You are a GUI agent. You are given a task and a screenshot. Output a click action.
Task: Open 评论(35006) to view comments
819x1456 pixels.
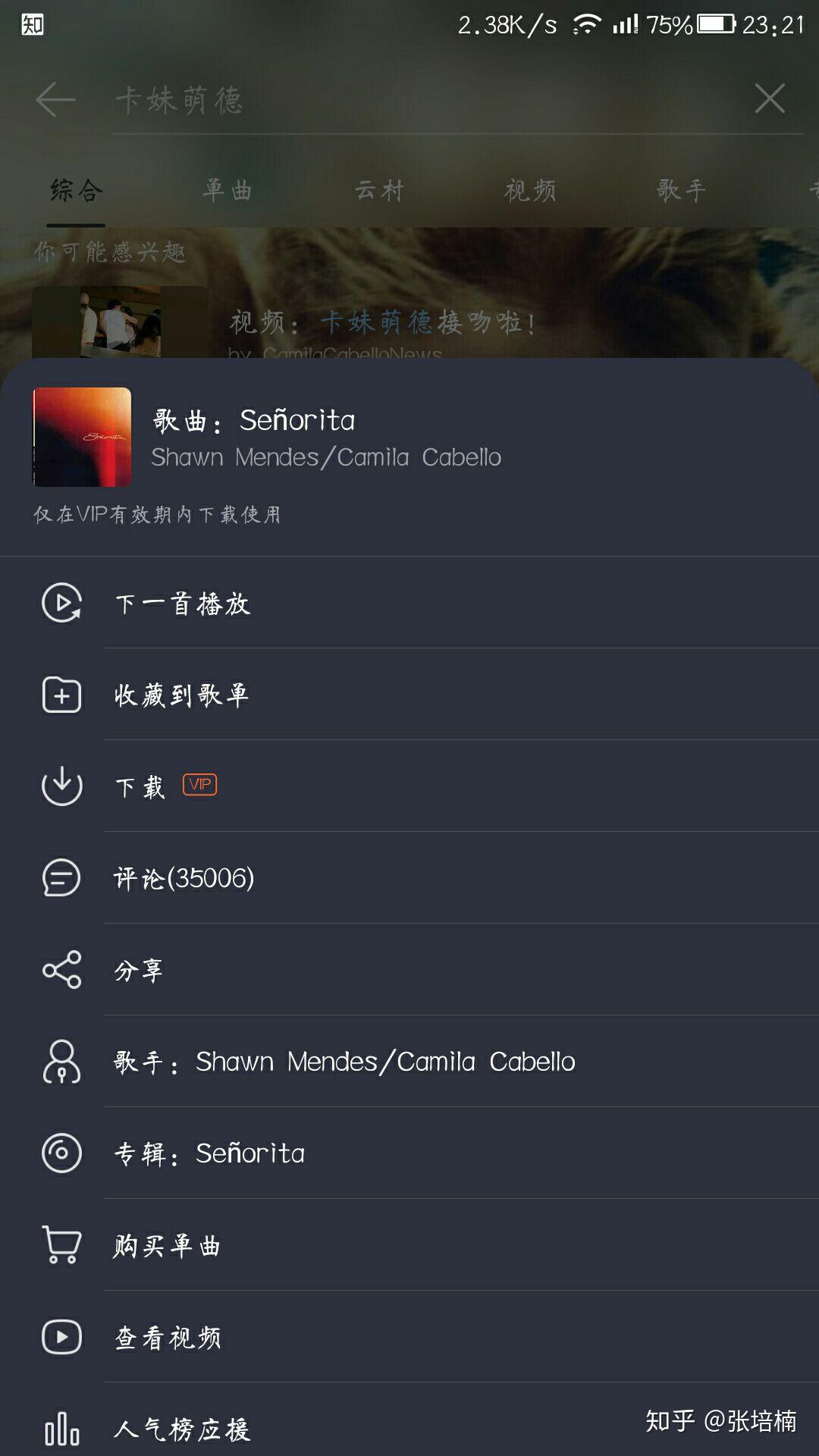(x=182, y=878)
